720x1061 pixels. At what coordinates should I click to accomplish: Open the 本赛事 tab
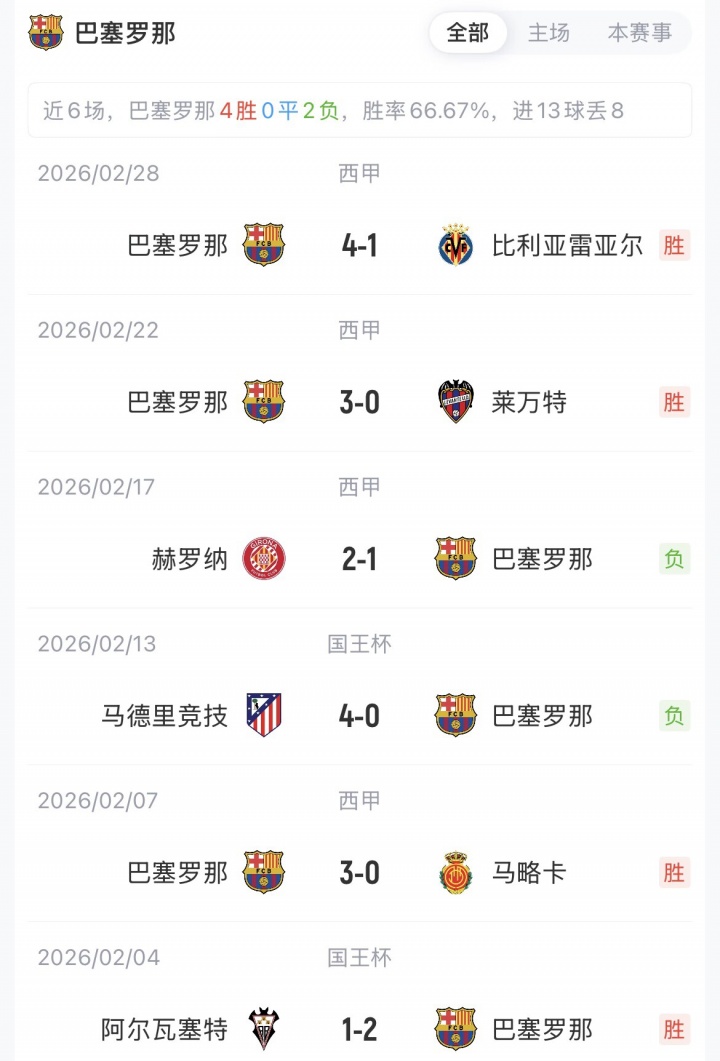[x=639, y=32]
